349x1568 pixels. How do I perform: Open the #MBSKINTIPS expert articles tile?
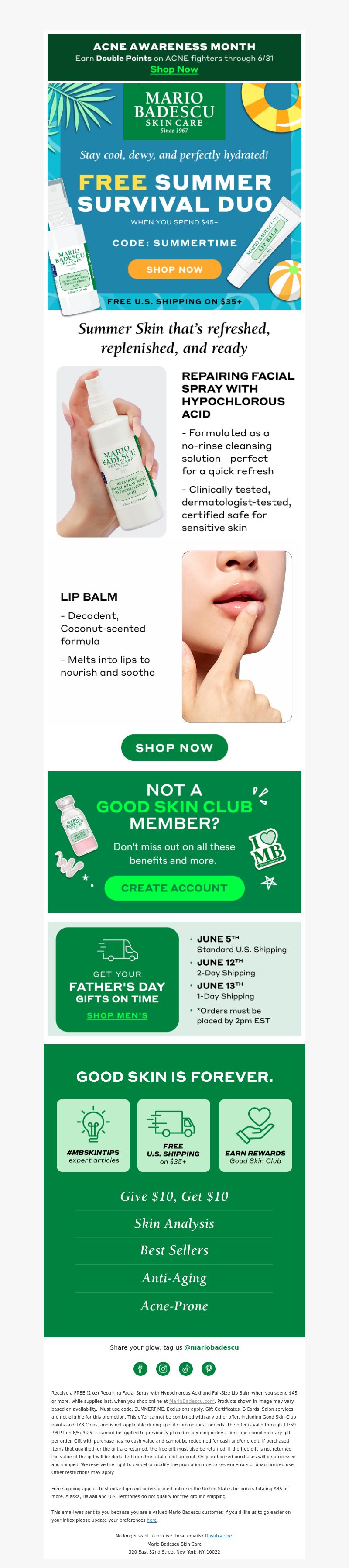coord(93,1135)
